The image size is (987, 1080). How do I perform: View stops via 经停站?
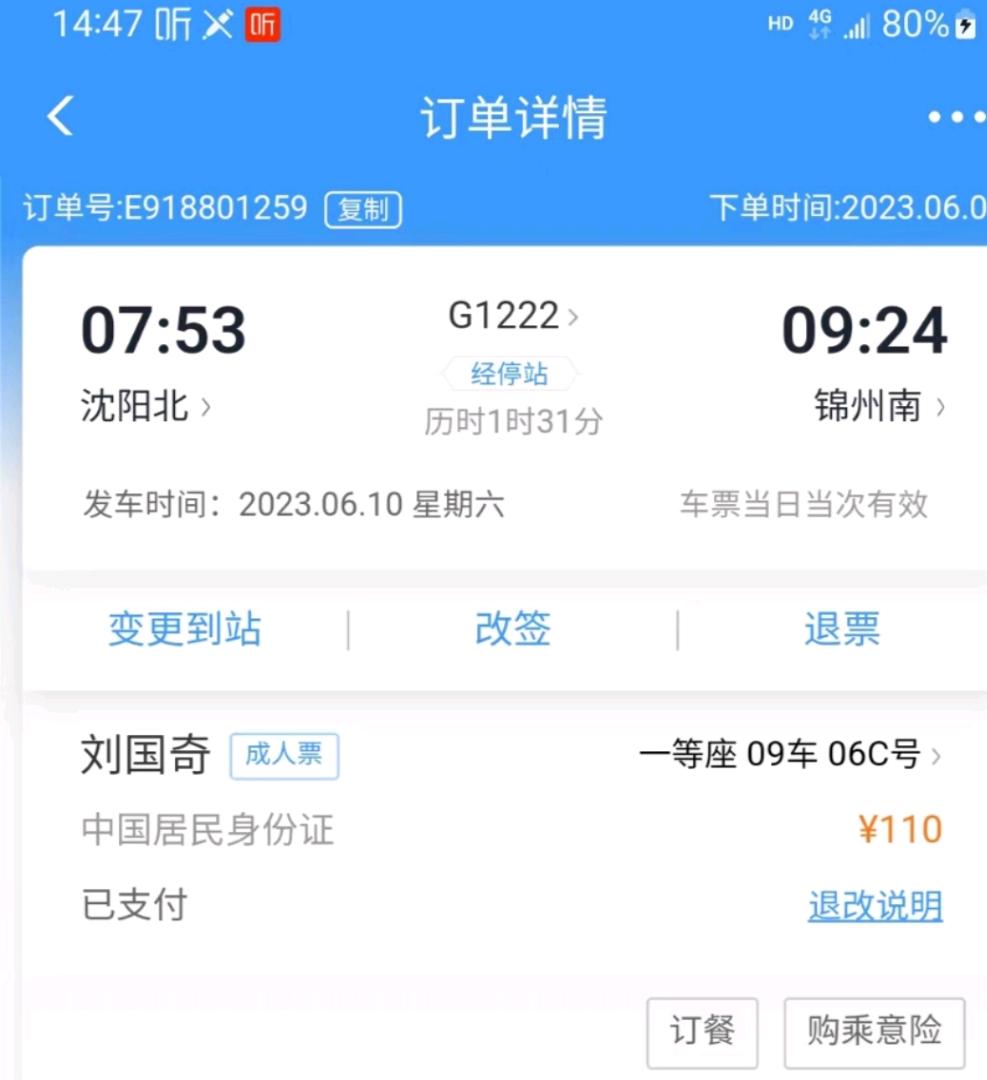510,374
